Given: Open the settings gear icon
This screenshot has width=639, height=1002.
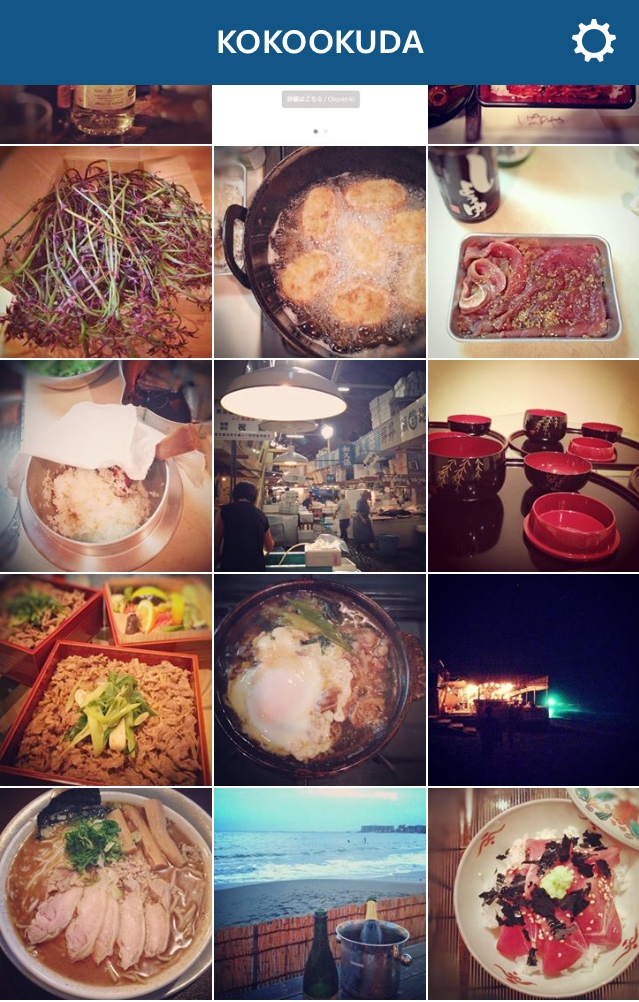Looking at the screenshot, I should [x=593, y=42].
